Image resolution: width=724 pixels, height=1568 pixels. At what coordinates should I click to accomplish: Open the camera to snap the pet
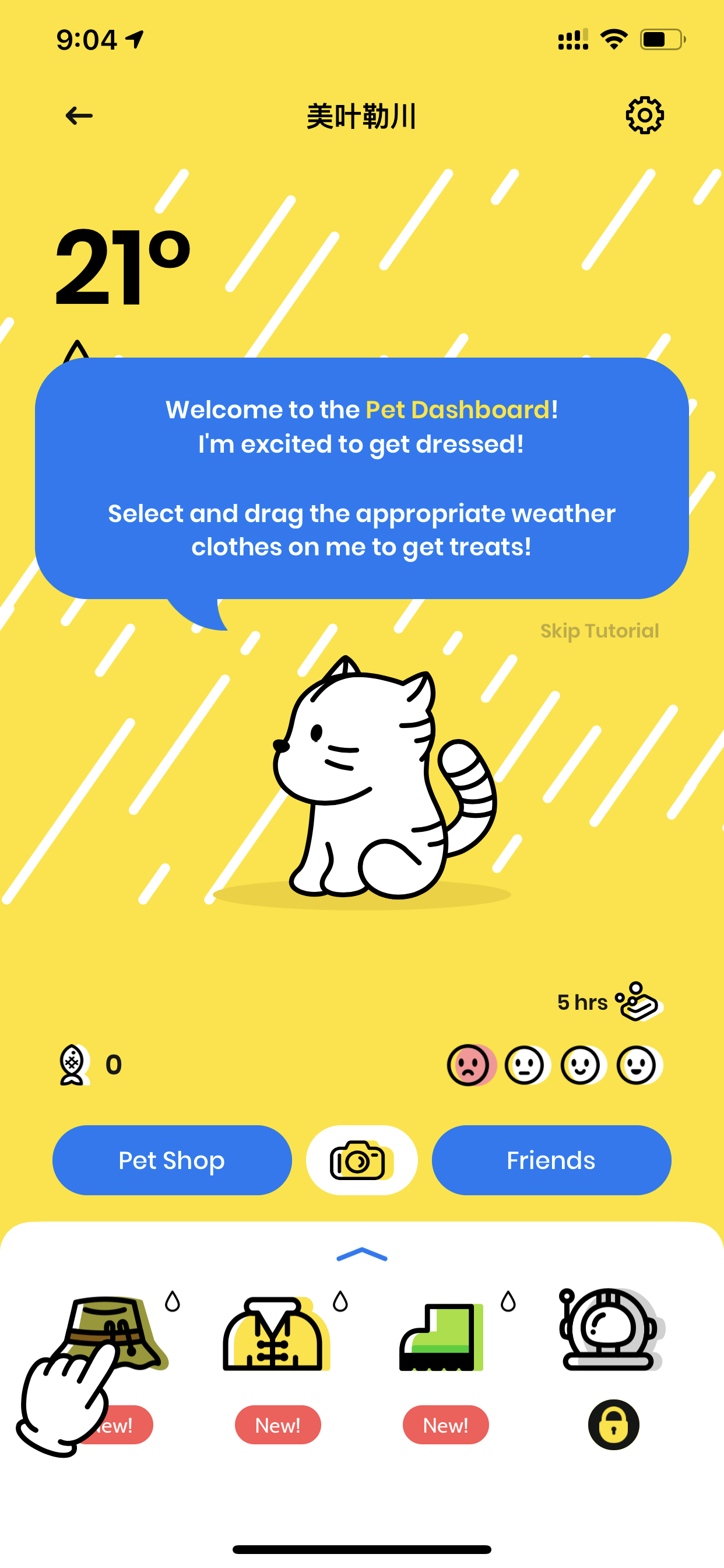(361, 1160)
